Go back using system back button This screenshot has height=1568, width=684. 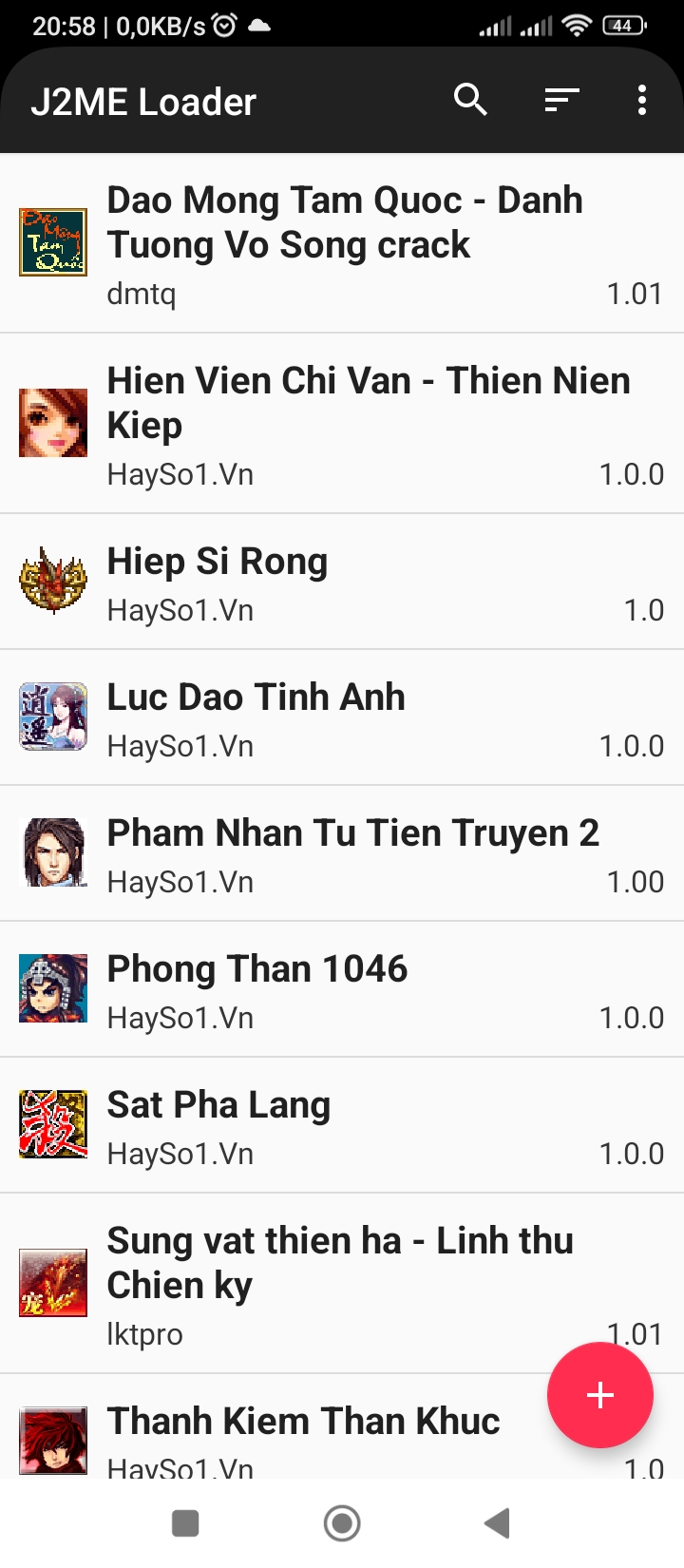pyautogui.click(x=497, y=1523)
